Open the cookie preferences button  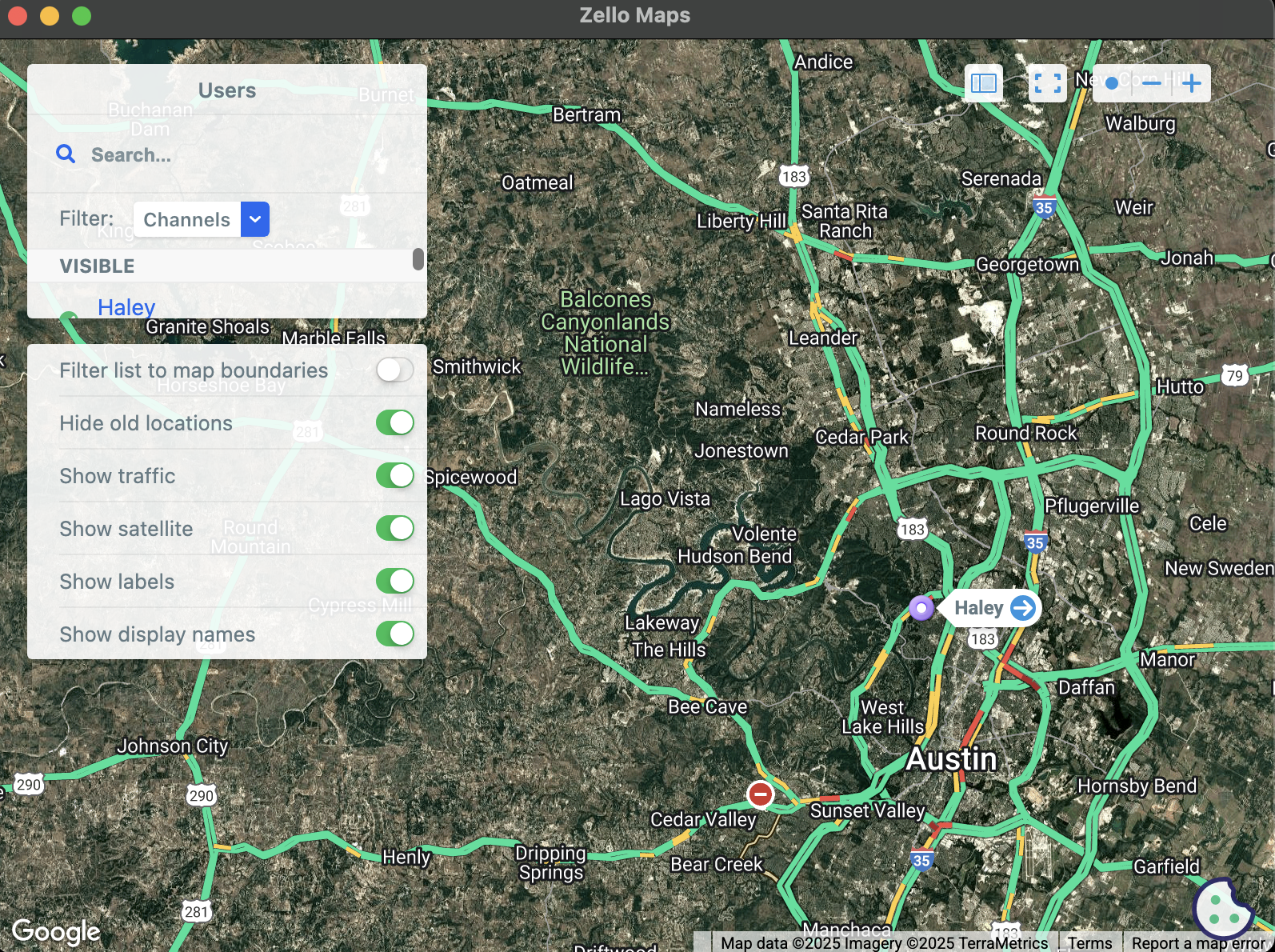click(1221, 908)
